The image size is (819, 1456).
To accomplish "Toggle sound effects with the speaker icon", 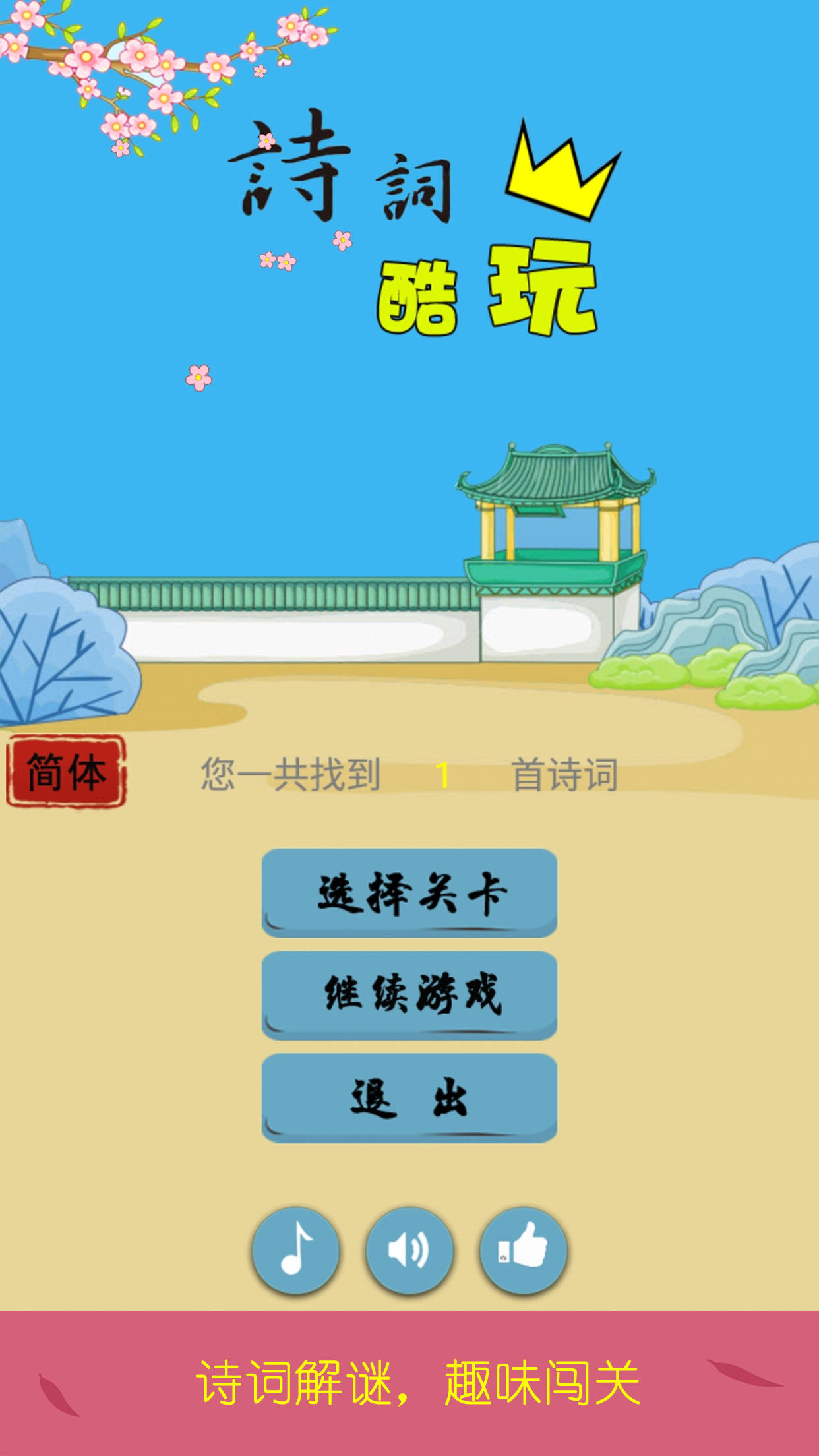I will tap(409, 1250).
